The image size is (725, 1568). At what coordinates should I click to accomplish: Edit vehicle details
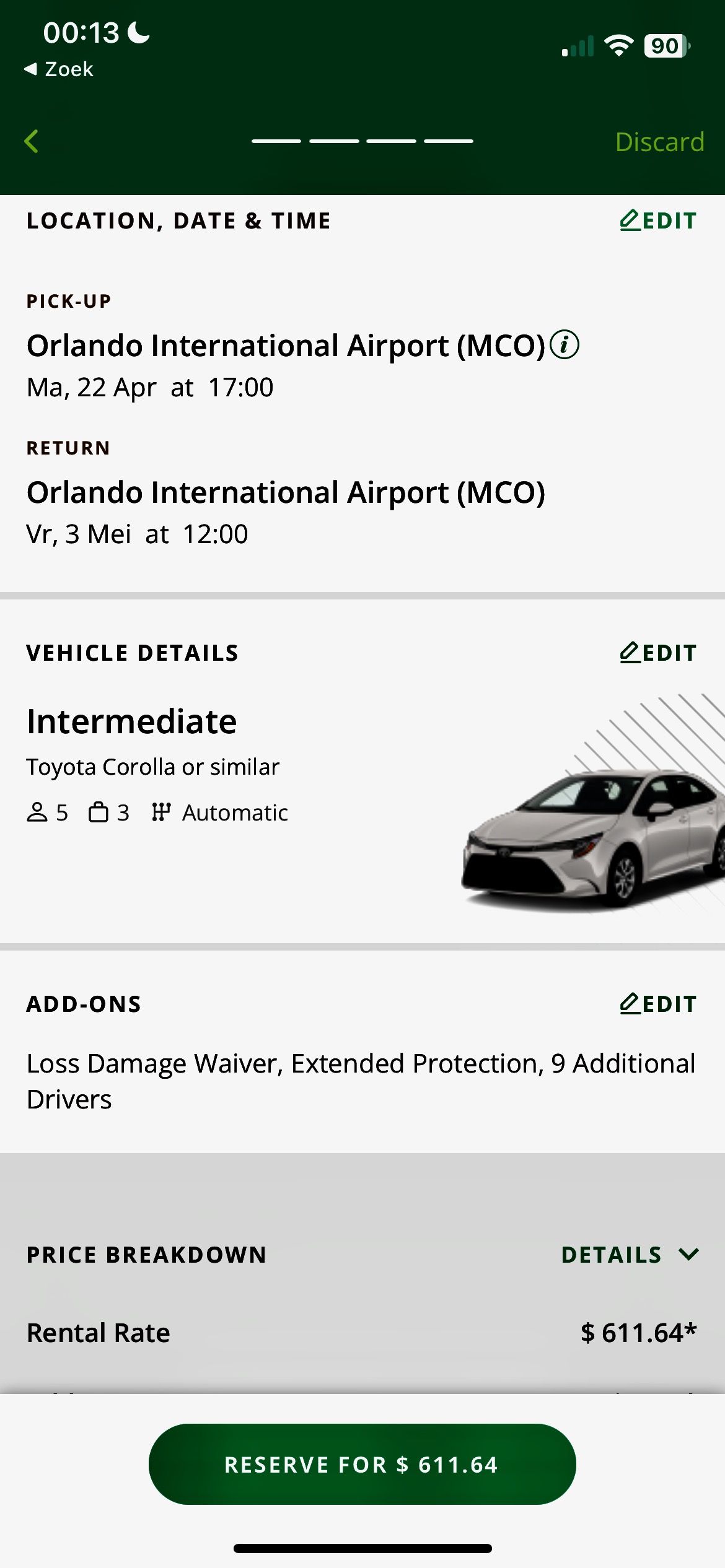[x=658, y=653]
